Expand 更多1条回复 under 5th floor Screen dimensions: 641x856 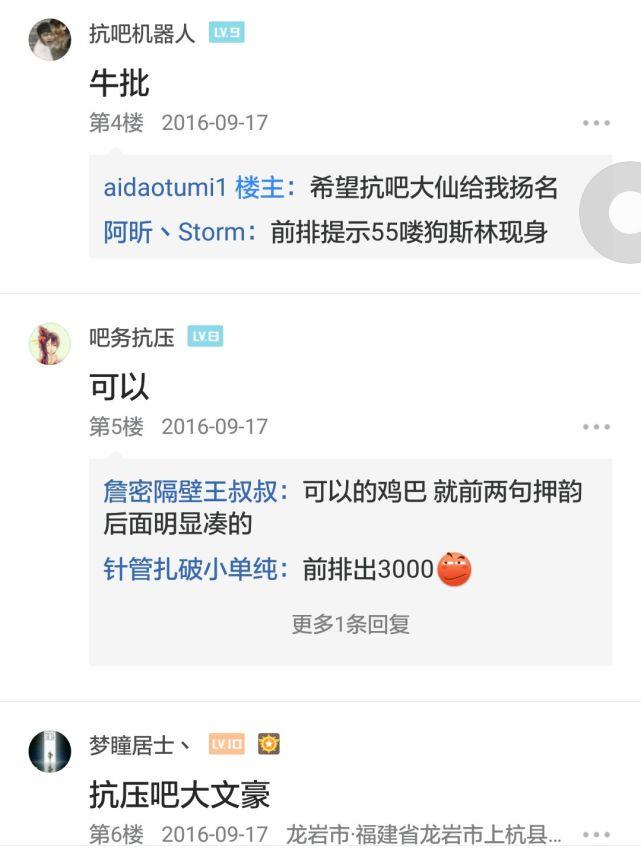[350, 624]
